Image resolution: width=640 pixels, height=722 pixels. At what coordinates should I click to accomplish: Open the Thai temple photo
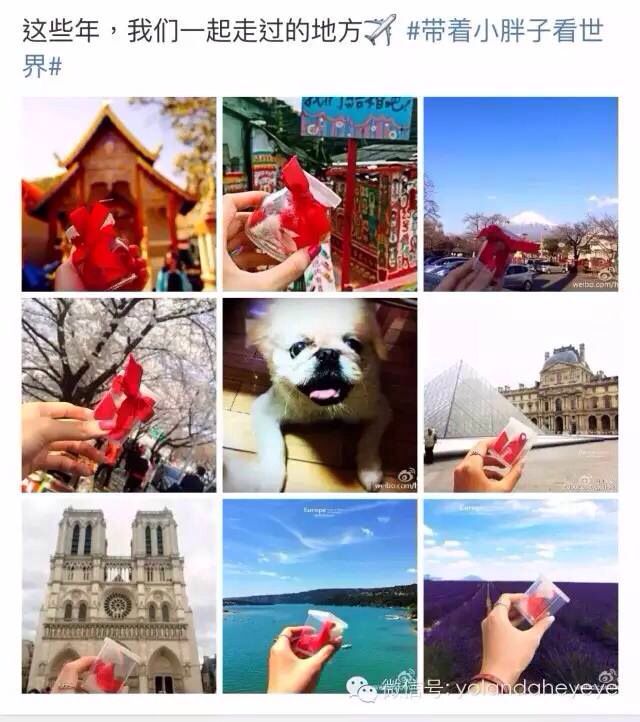[x=119, y=194]
